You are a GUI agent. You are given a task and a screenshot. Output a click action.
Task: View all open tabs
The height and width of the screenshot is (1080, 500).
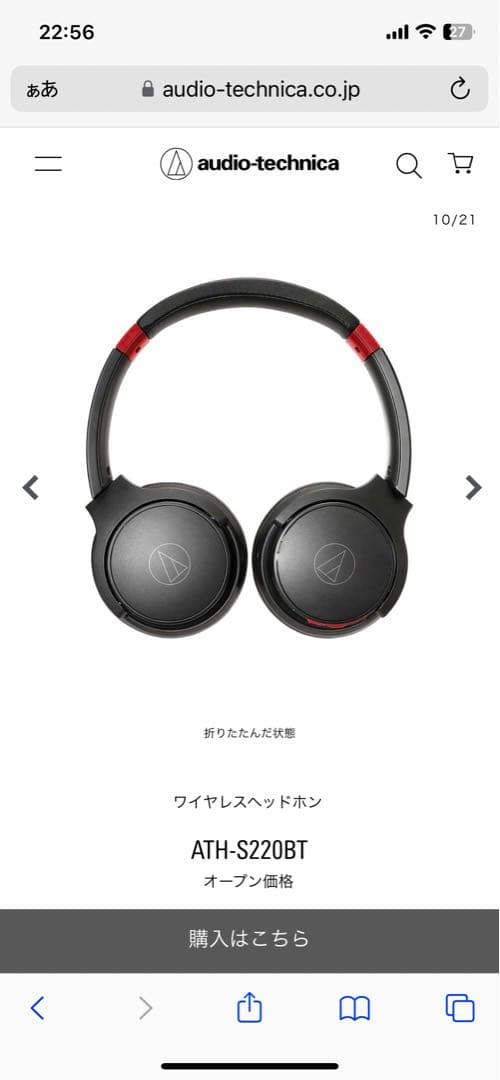click(x=460, y=1008)
